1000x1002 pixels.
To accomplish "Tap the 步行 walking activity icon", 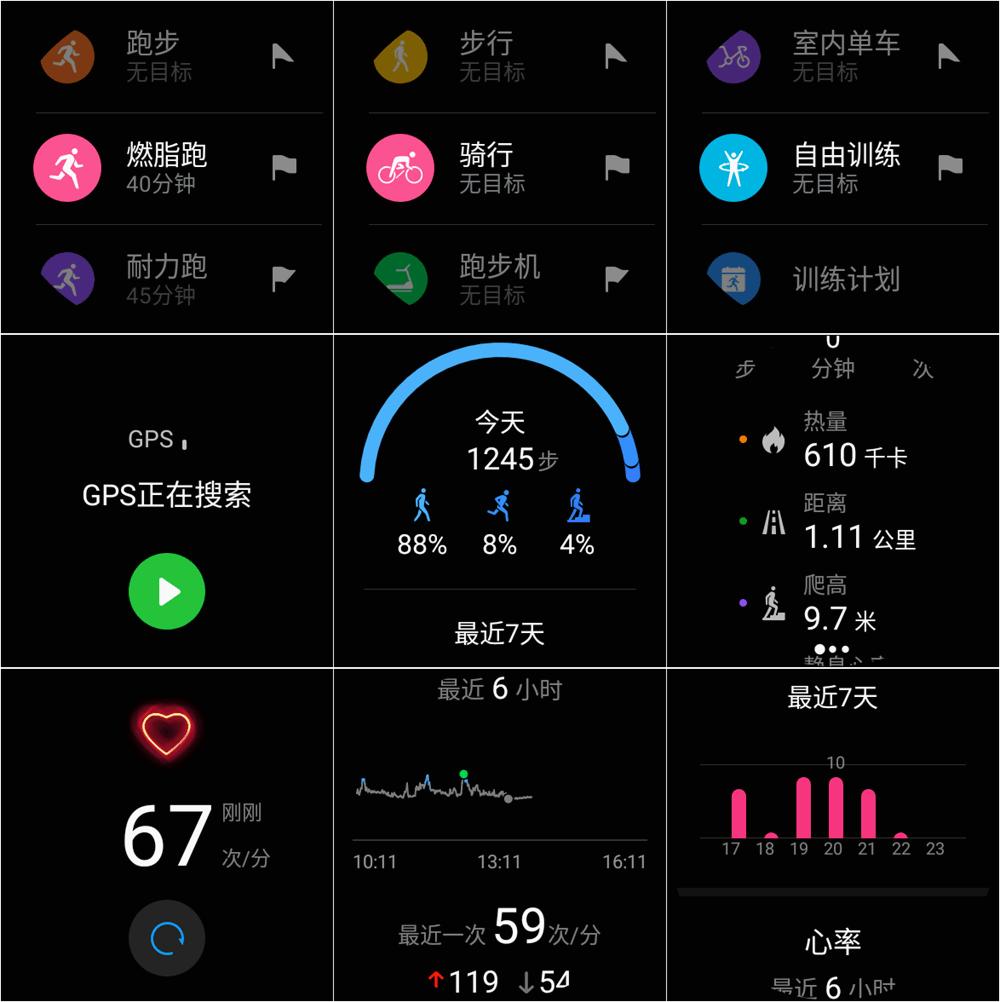I will (x=400, y=57).
